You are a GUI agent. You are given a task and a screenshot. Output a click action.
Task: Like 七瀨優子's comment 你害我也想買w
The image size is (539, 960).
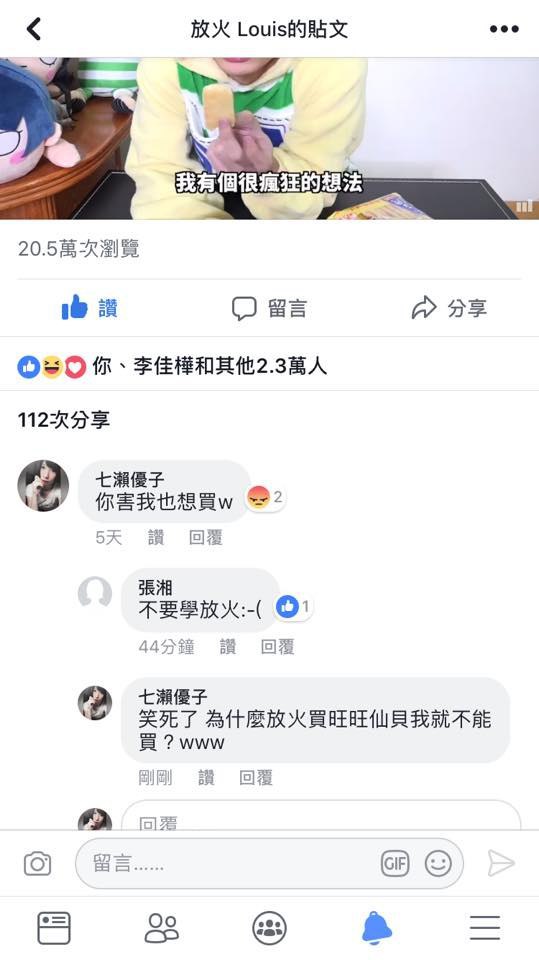pos(156,538)
